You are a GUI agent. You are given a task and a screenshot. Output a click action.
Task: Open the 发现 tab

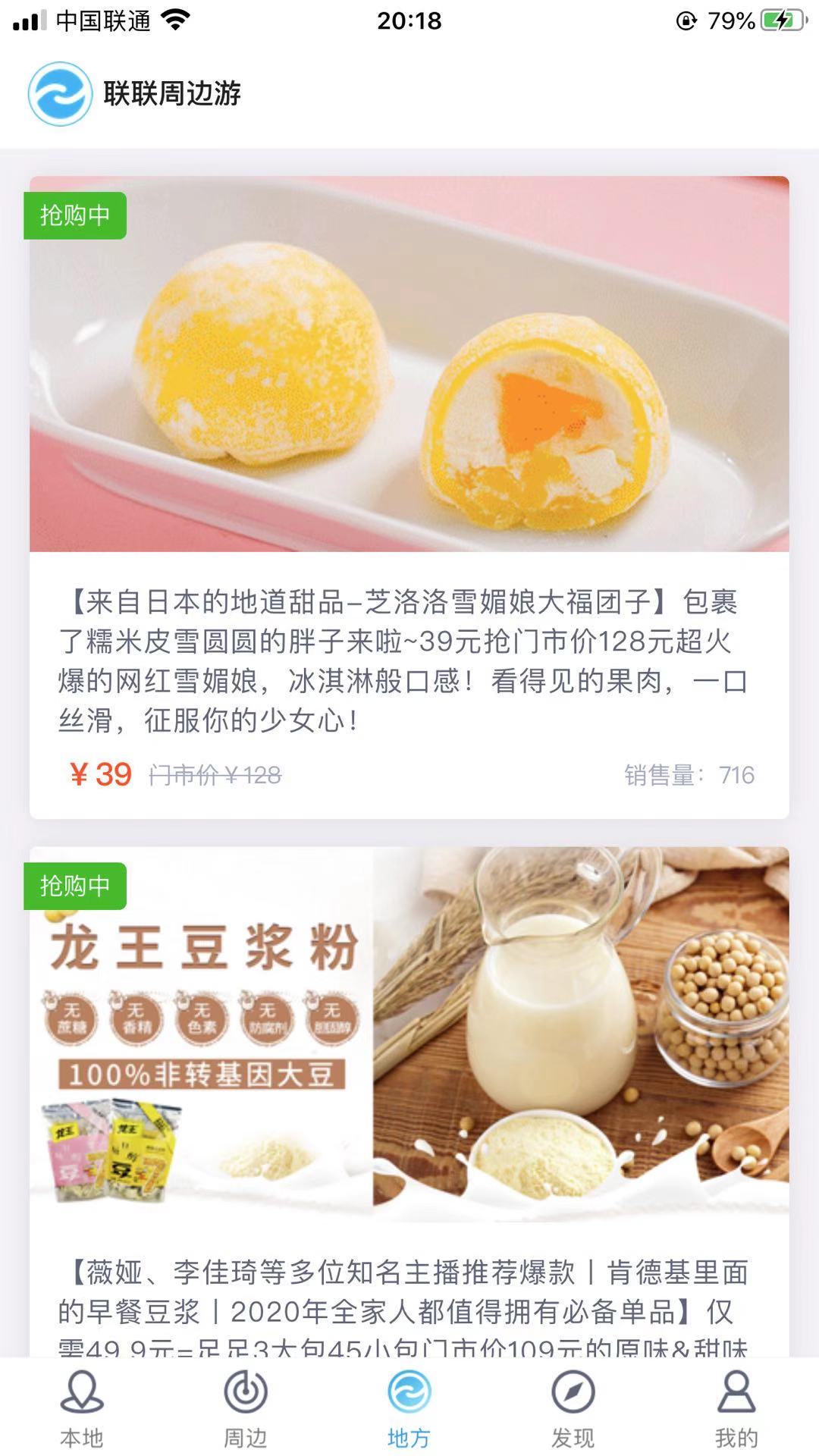pos(573,1407)
